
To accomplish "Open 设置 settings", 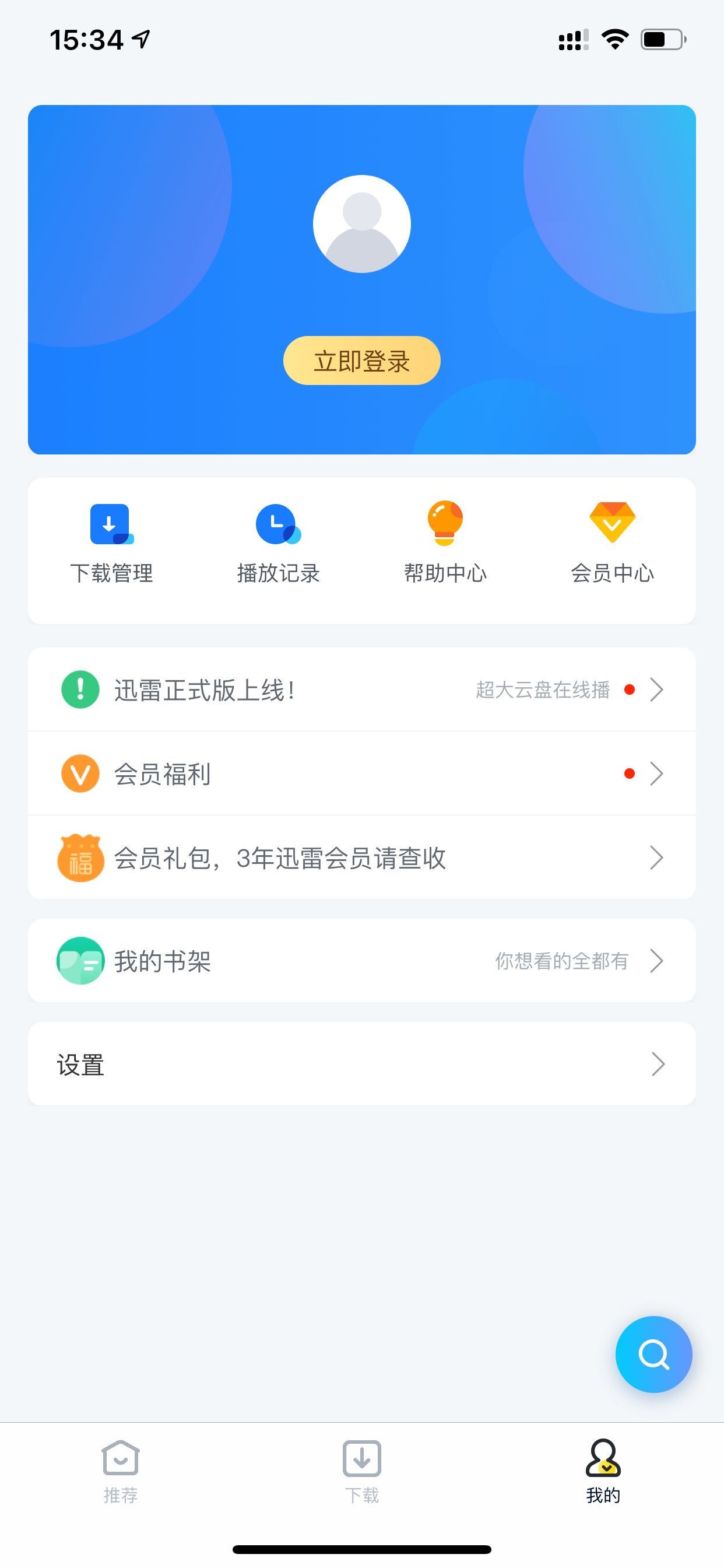I will point(361,1065).
